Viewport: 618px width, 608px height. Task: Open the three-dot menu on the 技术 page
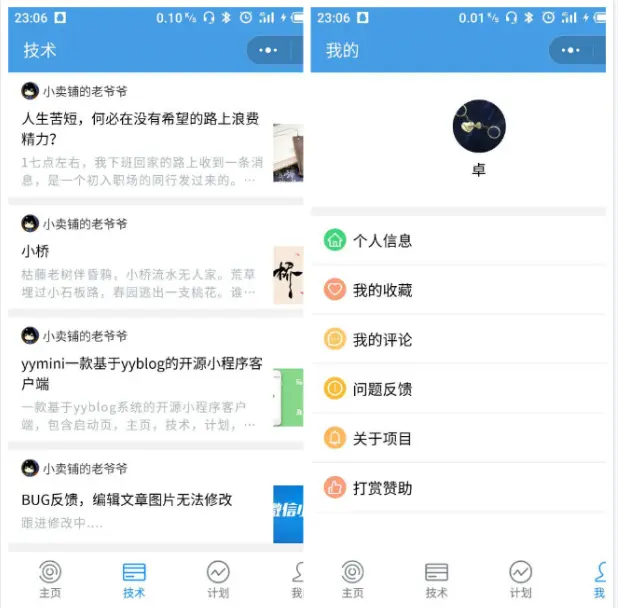coord(267,50)
